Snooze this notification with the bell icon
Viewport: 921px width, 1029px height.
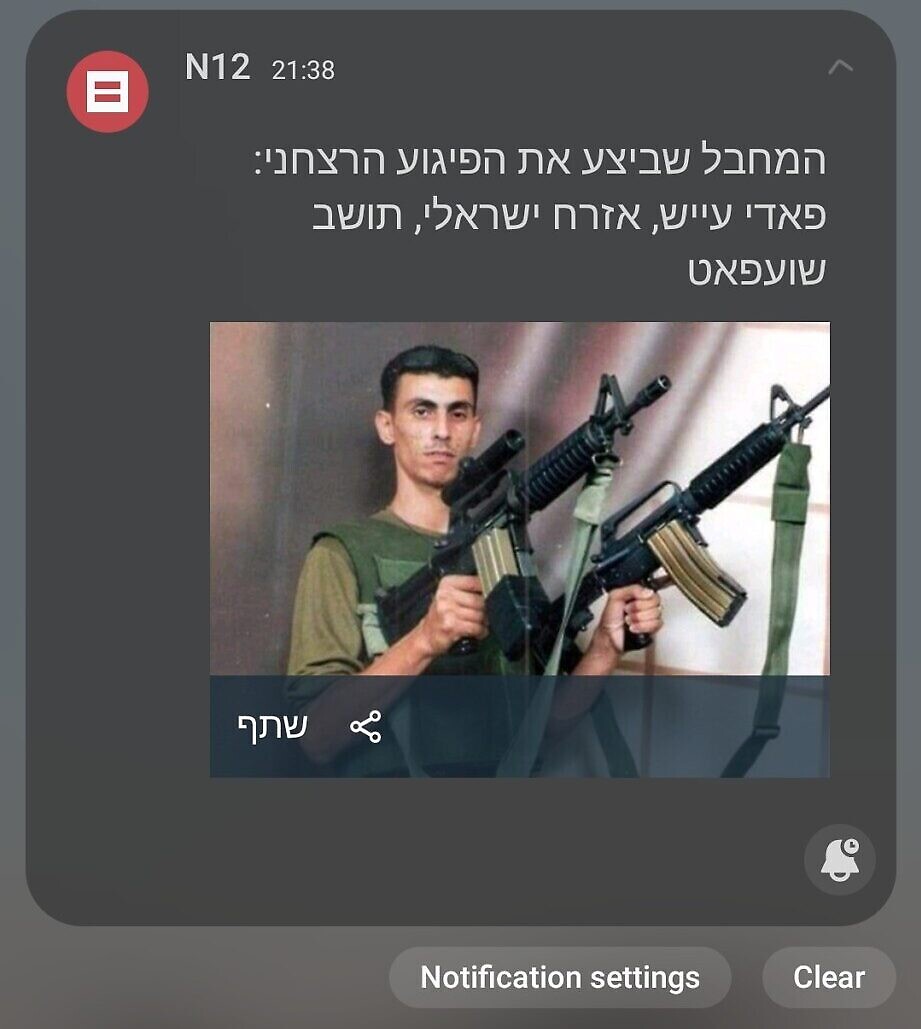pyautogui.click(x=840, y=860)
